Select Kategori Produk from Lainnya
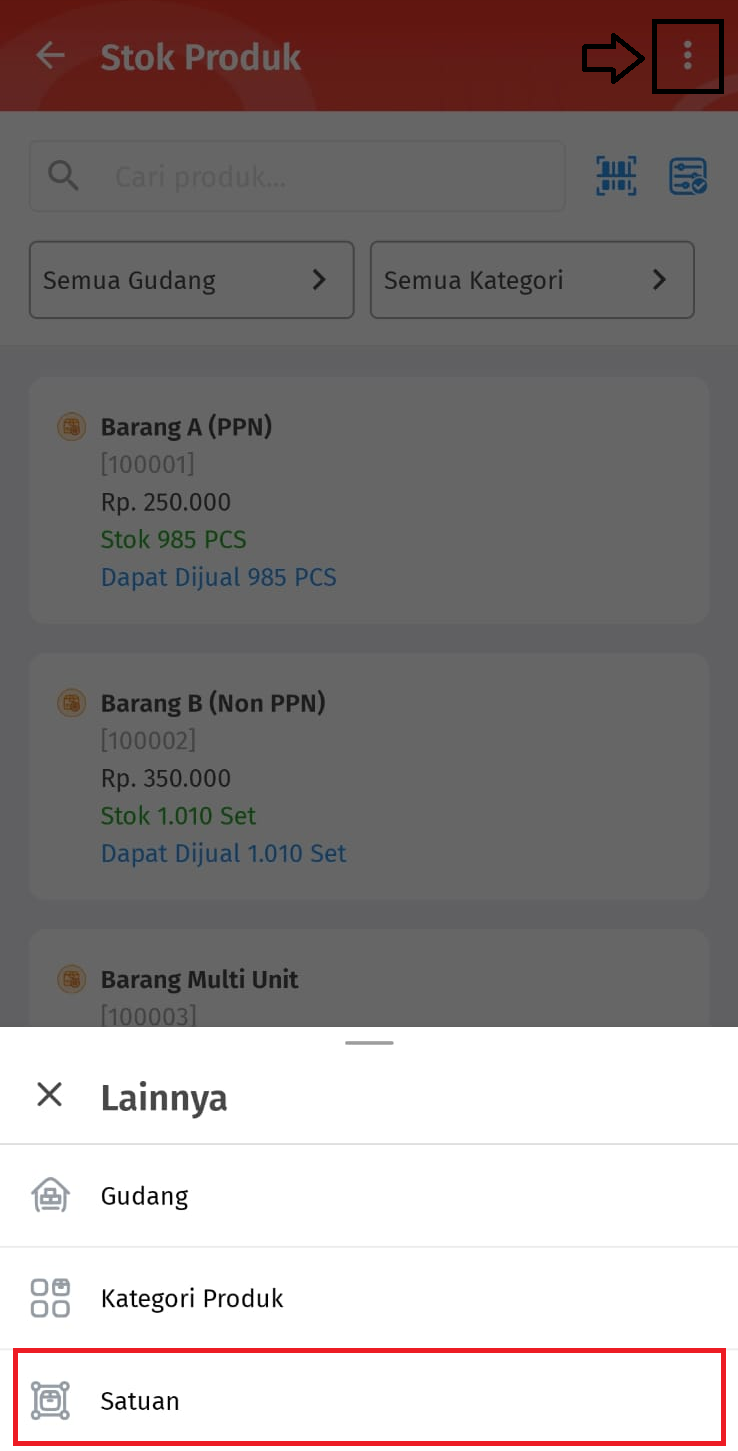 pos(369,1298)
